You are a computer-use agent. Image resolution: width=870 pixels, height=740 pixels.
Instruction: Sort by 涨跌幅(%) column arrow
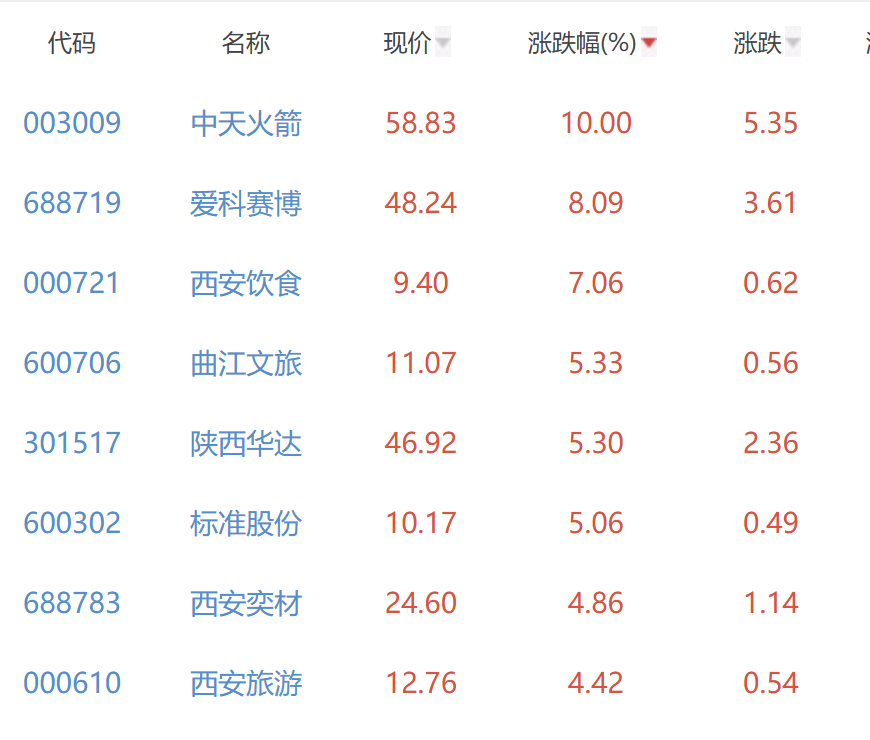[649, 44]
